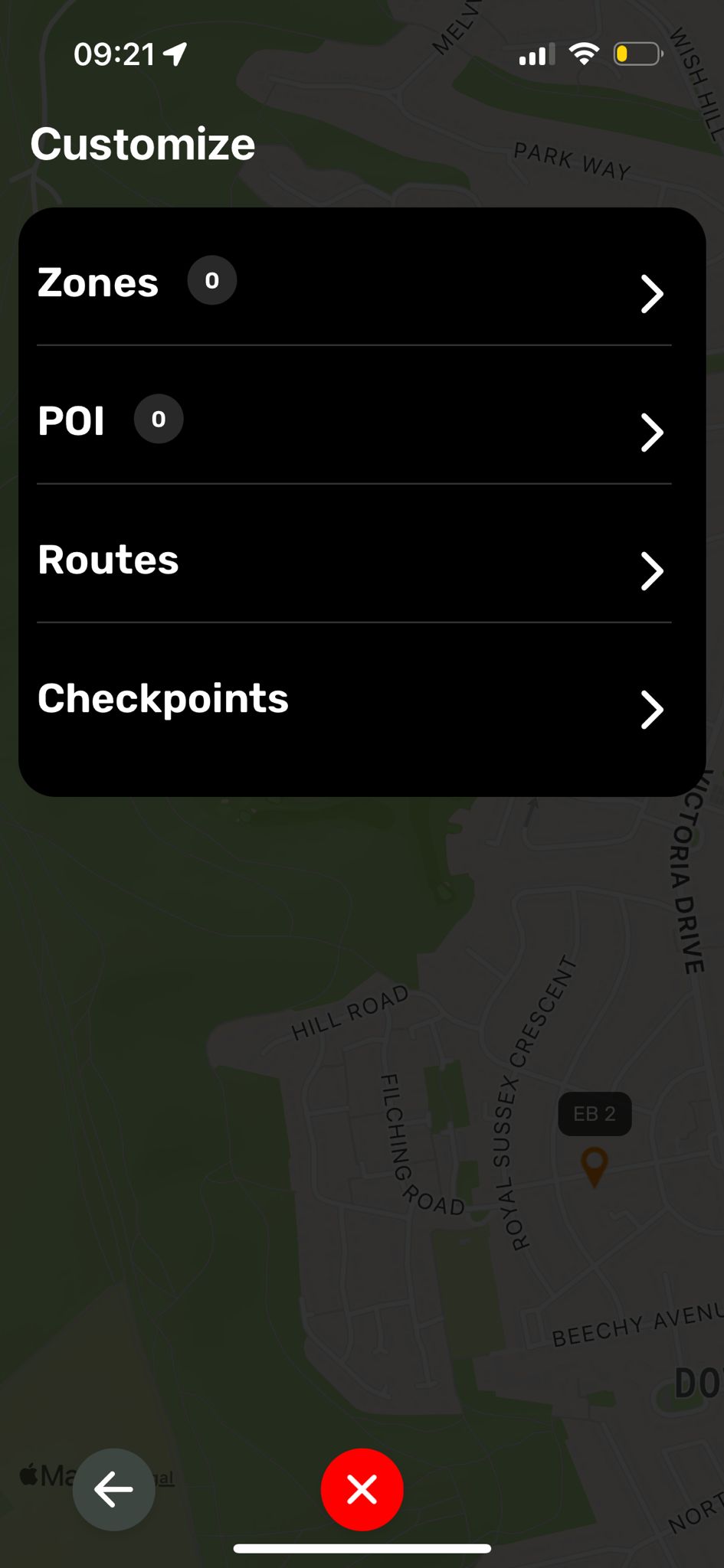
Task: Tap the battery indicator
Action: (x=636, y=53)
